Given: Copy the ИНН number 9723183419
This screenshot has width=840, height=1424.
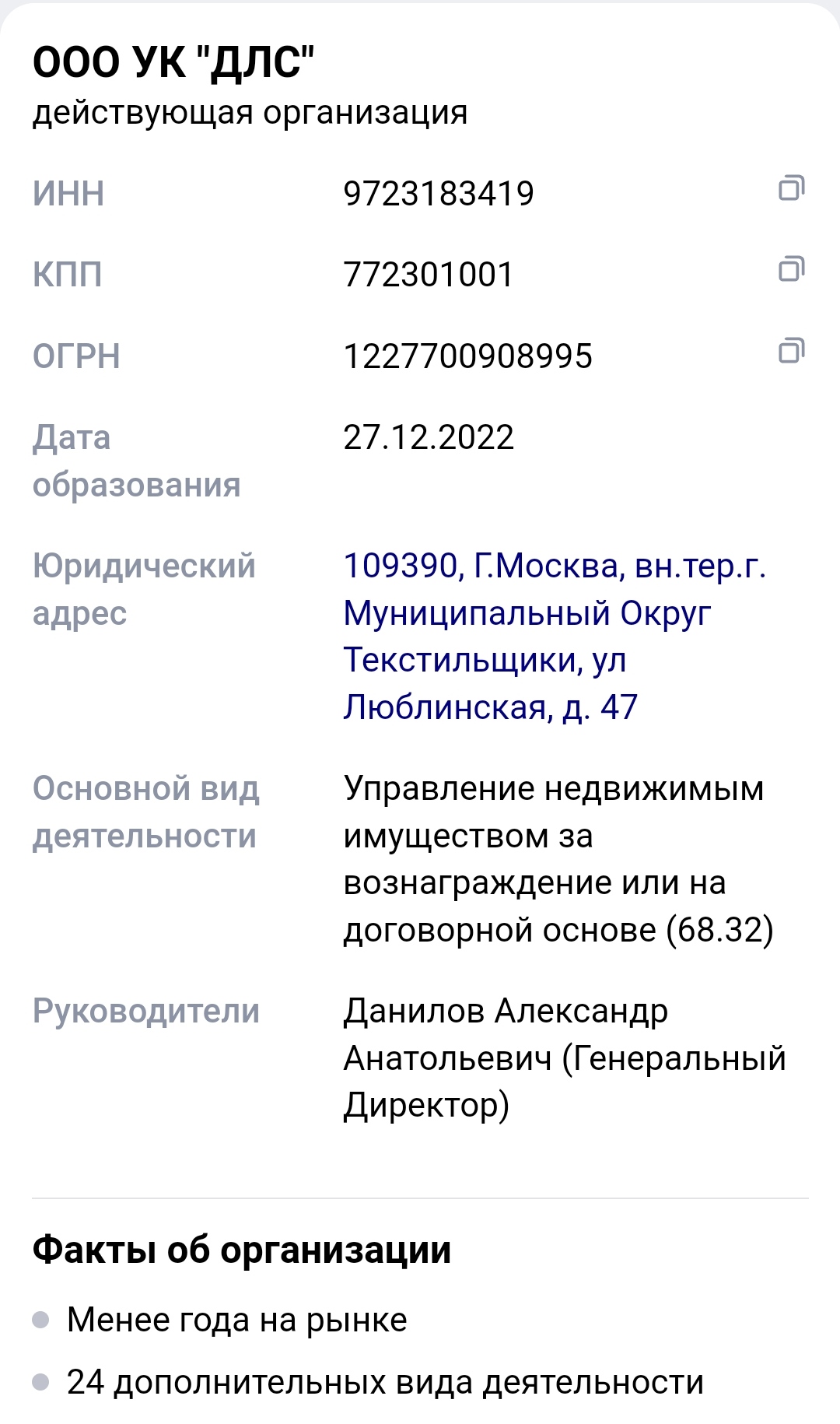Looking at the screenshot, I should (791, 189).
